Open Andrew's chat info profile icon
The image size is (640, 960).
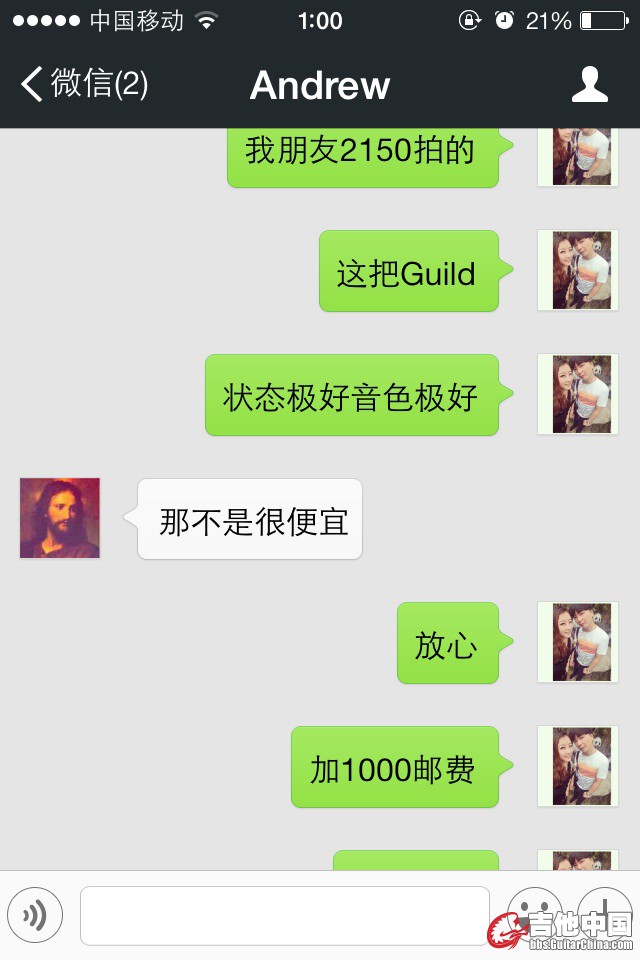tap(589, 85)
